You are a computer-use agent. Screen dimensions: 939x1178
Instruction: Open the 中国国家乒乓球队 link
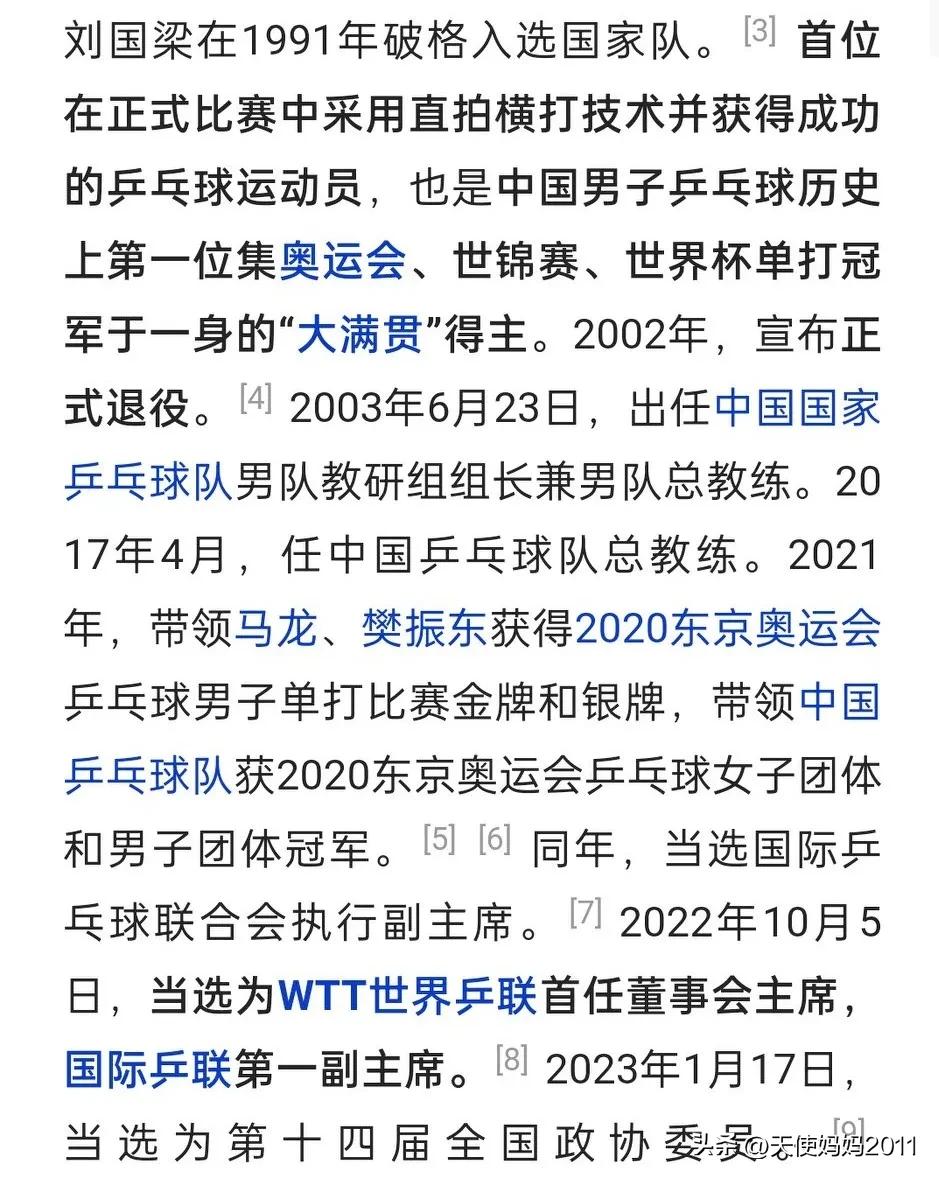797,410
